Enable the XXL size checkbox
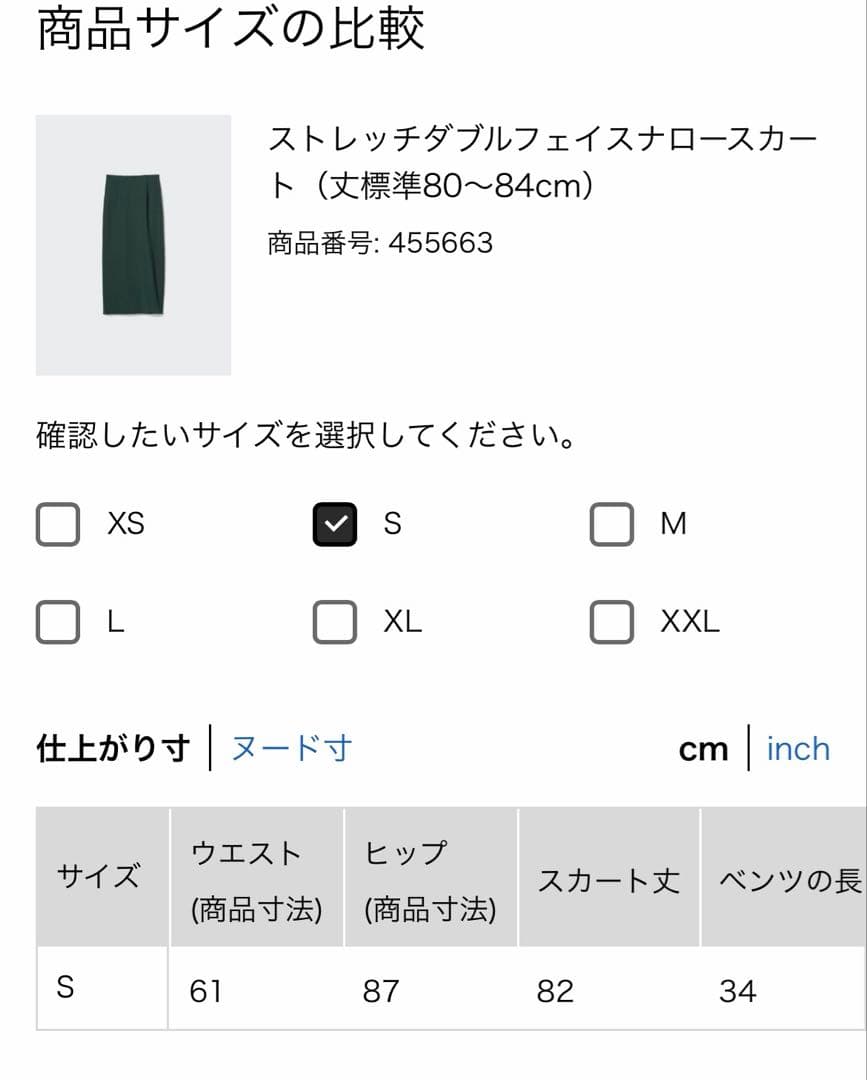This screenshot has height=1080, width=867. pyautogui.click(x=612, y=622)
